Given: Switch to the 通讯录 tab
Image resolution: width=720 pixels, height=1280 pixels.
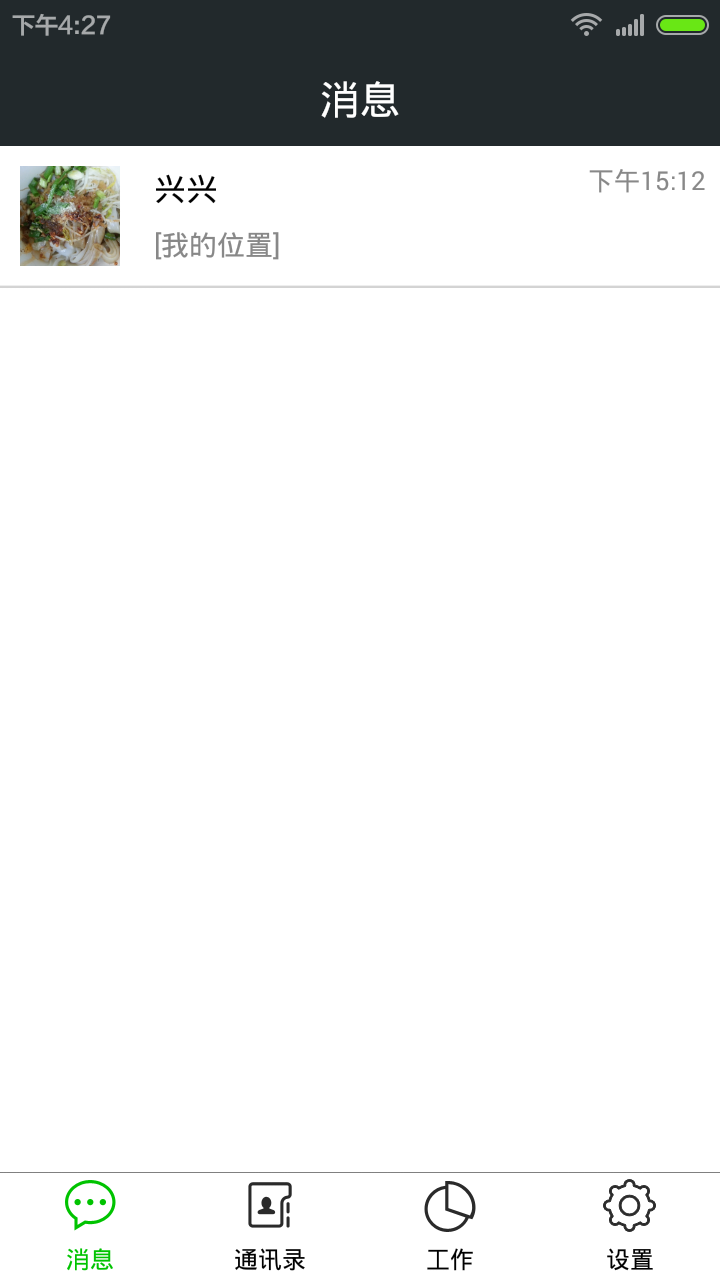Looking at the screenshot, I should [270, 1226].
